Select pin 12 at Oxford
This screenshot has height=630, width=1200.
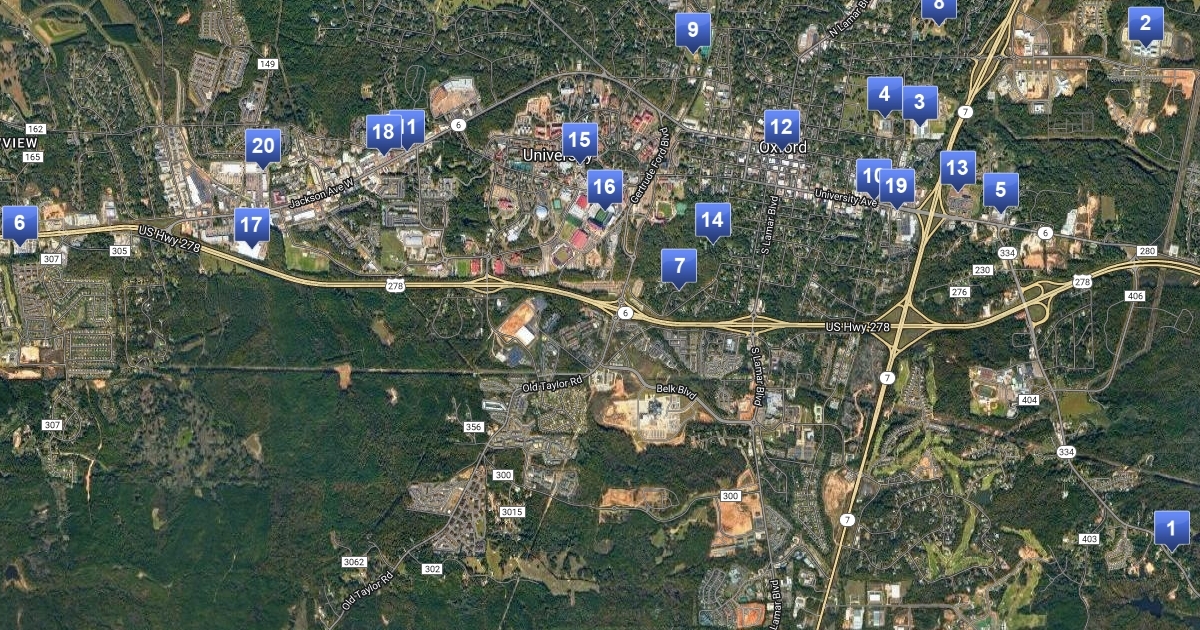(x=781, y=127)
